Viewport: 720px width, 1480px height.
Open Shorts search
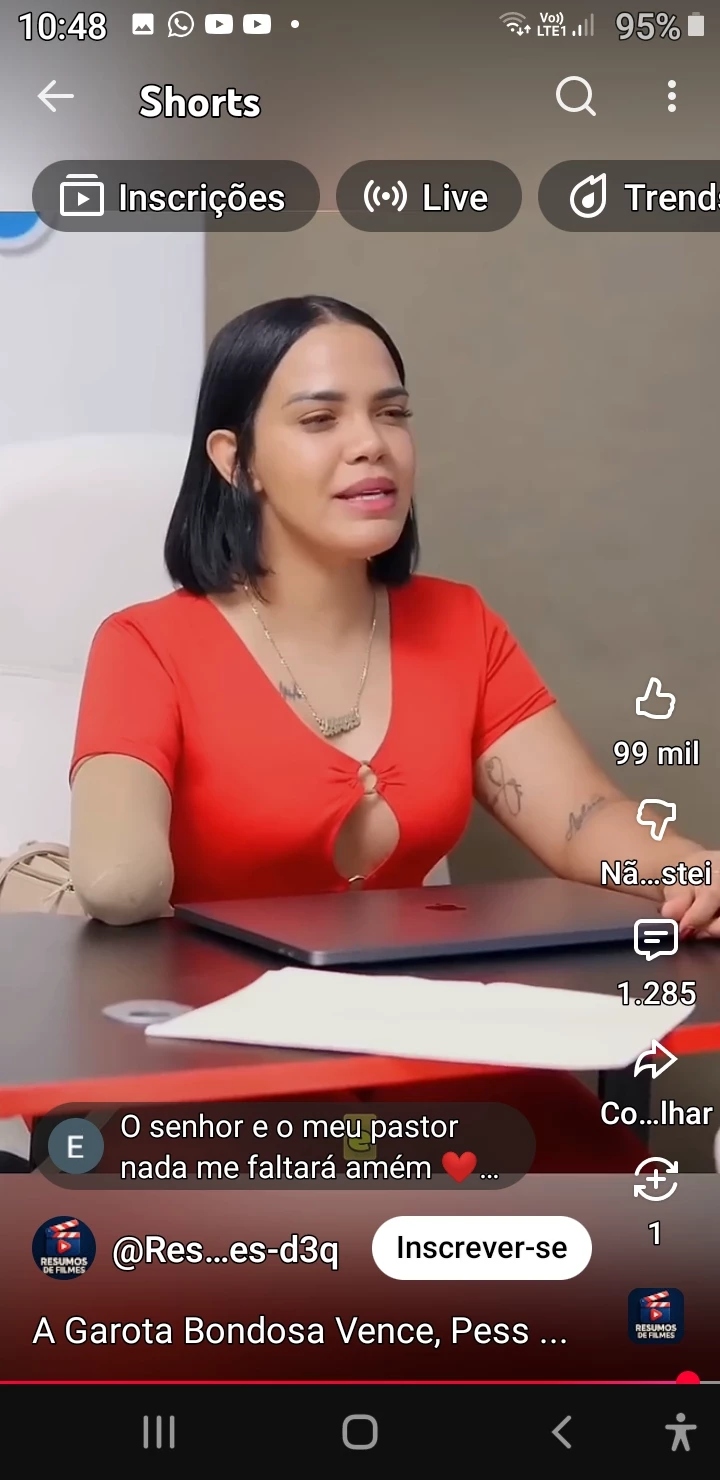(x=575, y=97)
